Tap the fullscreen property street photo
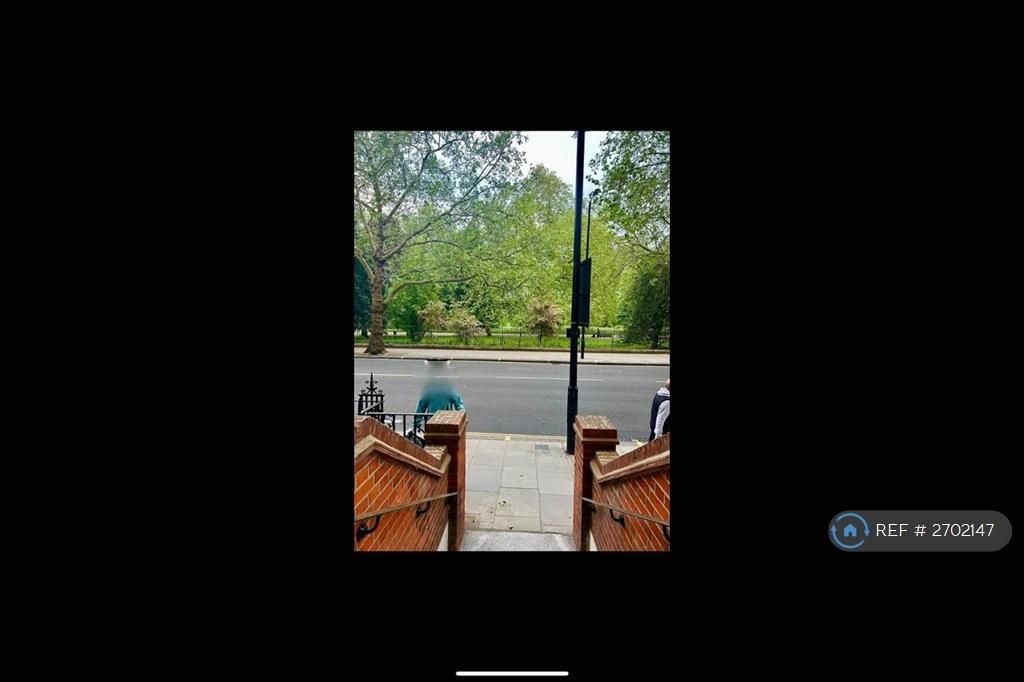Viewport: 1024px width, 682px height. (511, 340)
